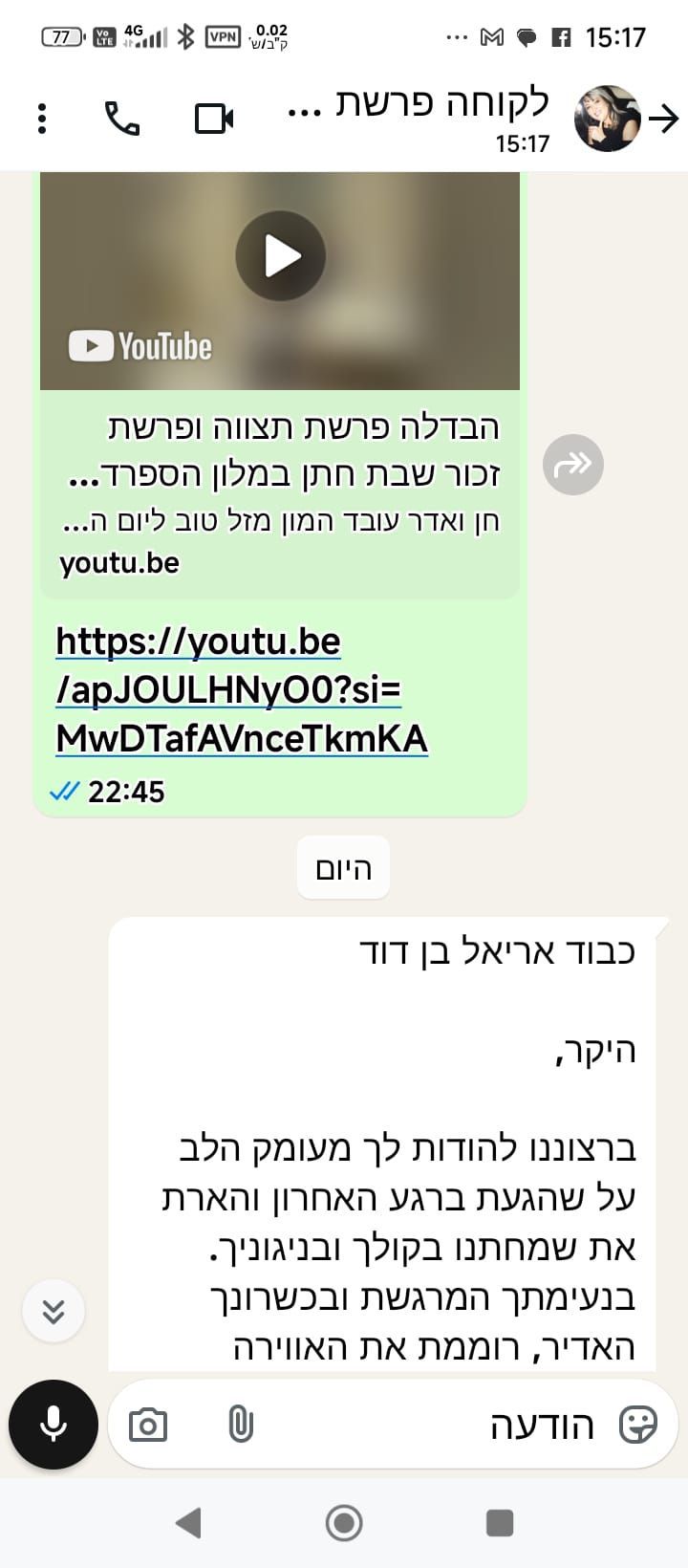Start a voice call
688x1568 pixels.
(x=121, y=119)
